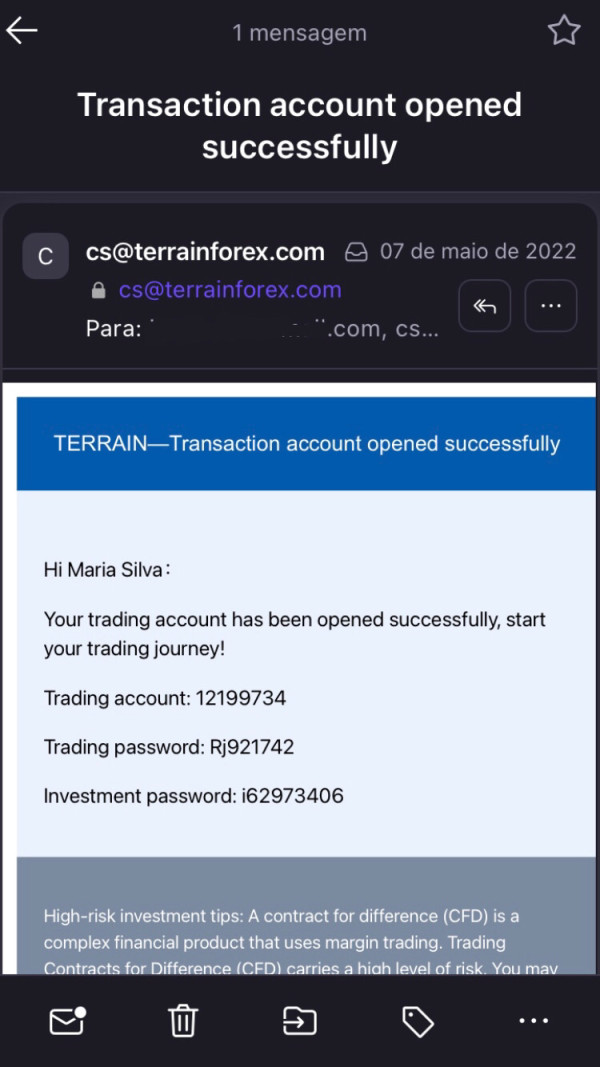600x1067 pixels.
Task: Open more actions in the bottom toolbar
Action: click(x=534, y=1021)
